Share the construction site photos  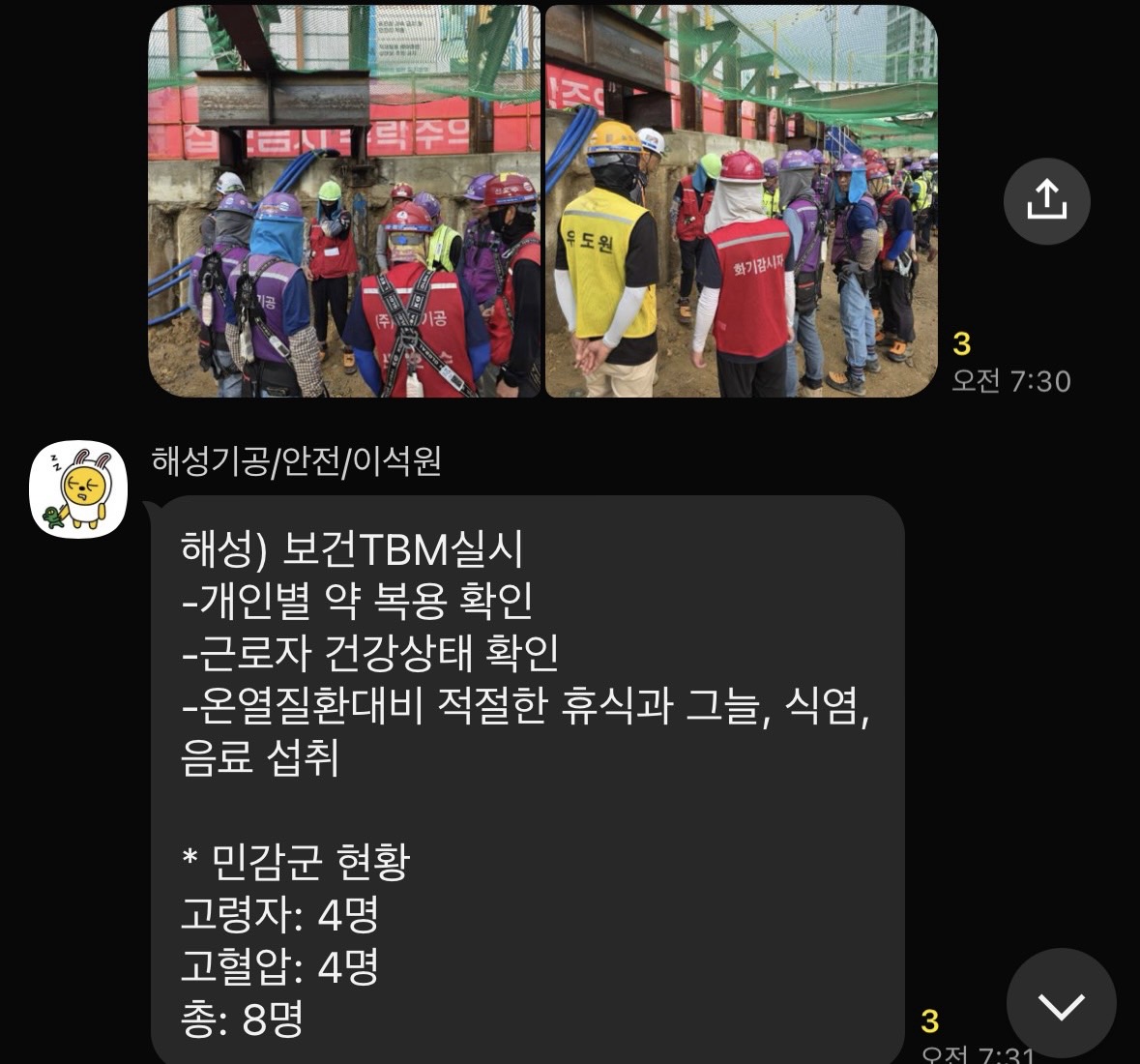coord(1046,201)
